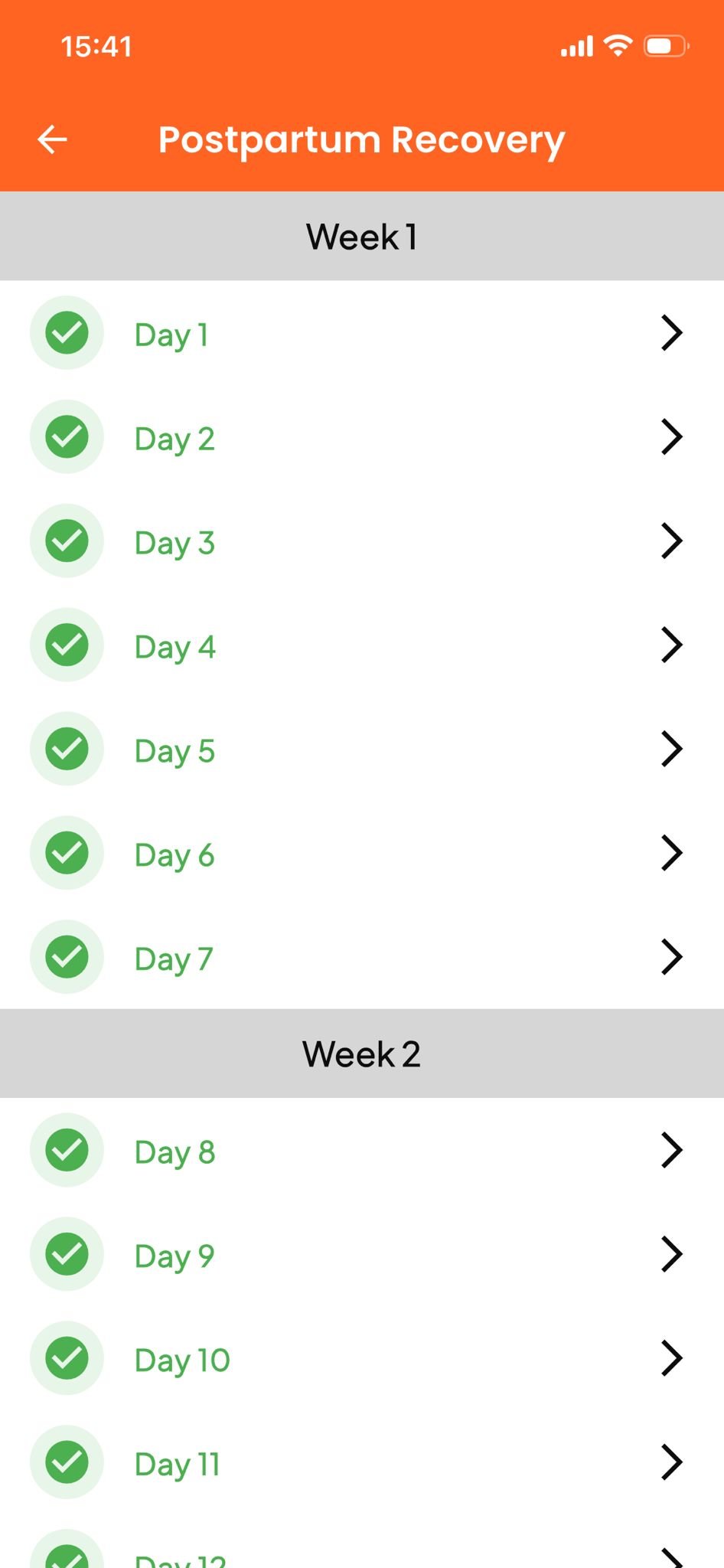724x1568 pixels.
Task: Select the green check icon for Day 10
Action: [x=67, y=1359]
